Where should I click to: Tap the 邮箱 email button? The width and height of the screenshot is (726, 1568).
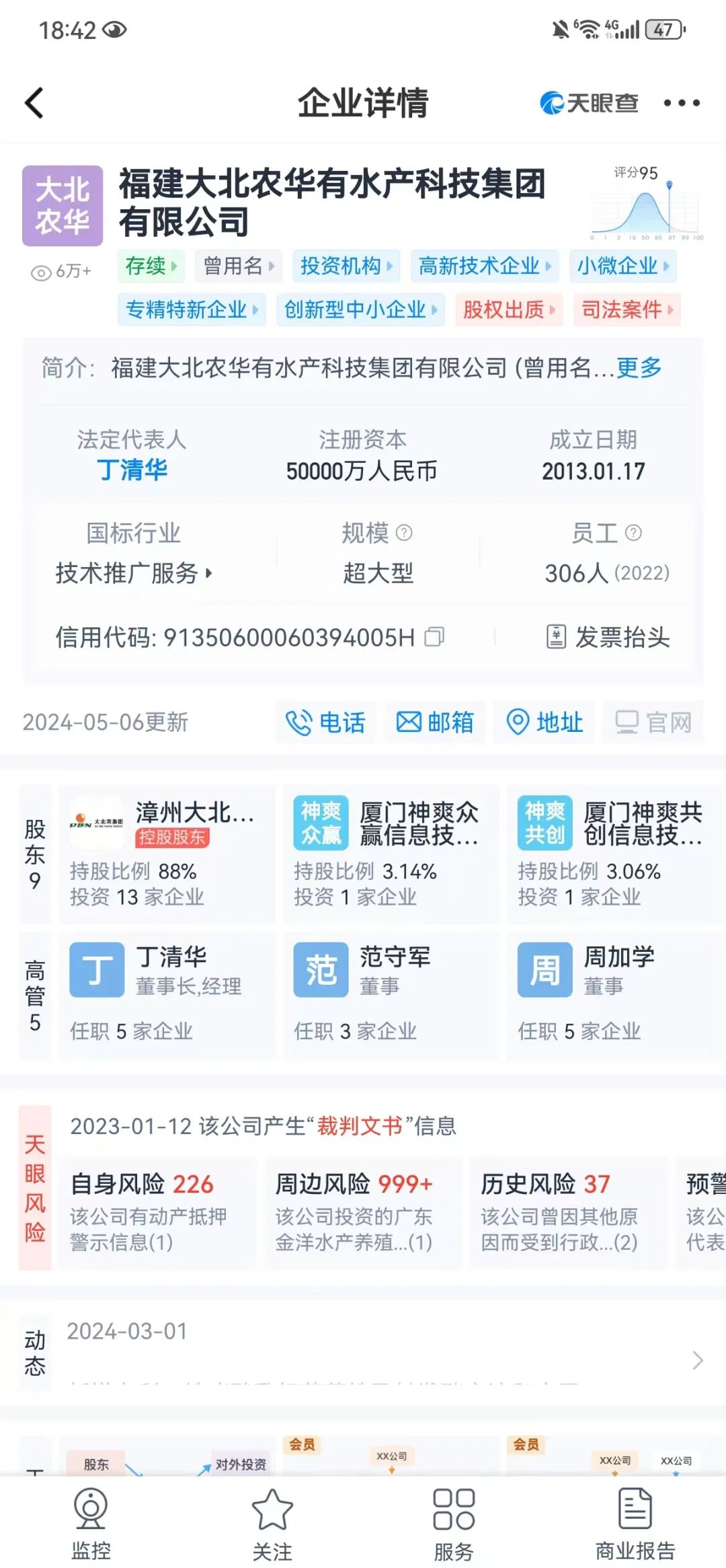(435, 722)
